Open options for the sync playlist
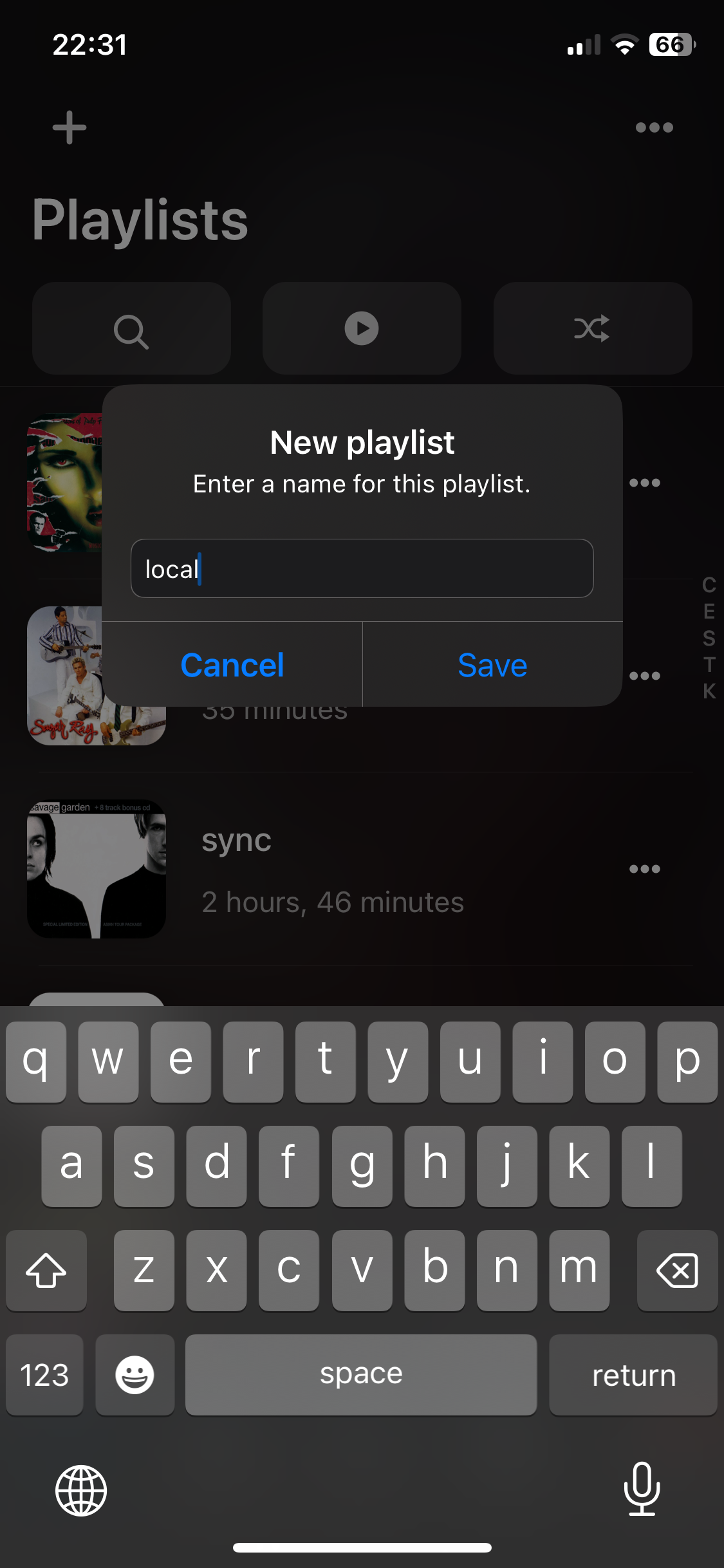 click(645, 868)
